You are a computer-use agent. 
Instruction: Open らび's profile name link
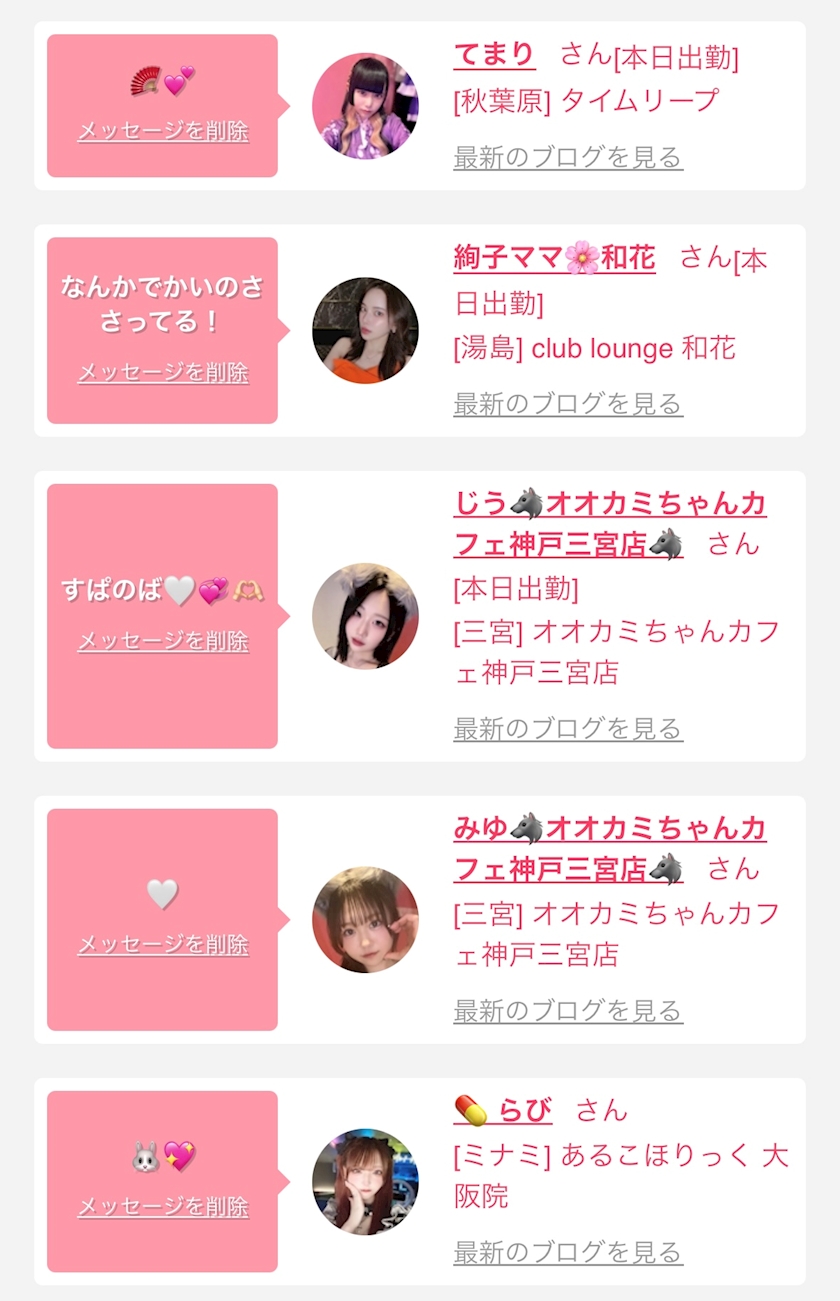pyautogui.click(x=503, y=1110)
